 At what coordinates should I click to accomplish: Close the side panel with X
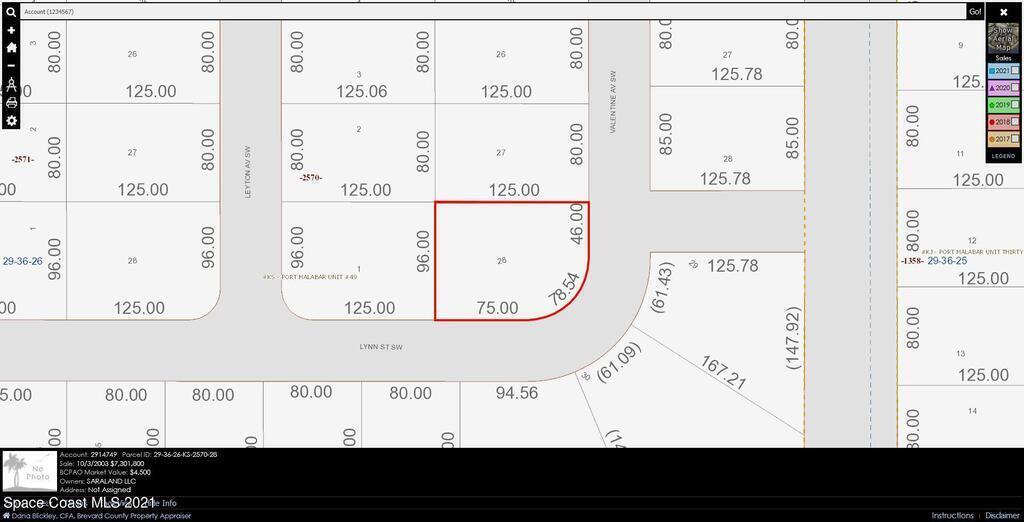[1003, 12]
